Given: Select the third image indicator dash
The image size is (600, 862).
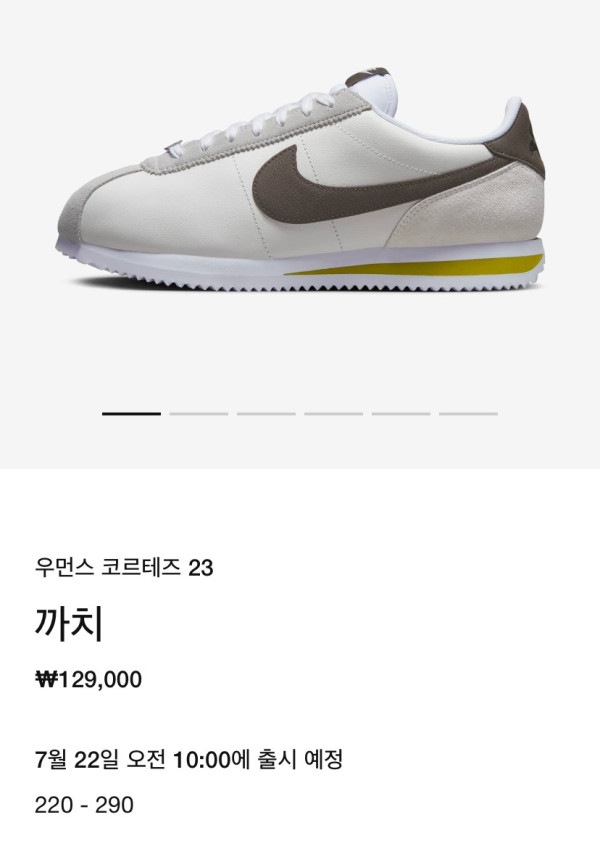Looking at the screenshot, I should pos(266,413).
